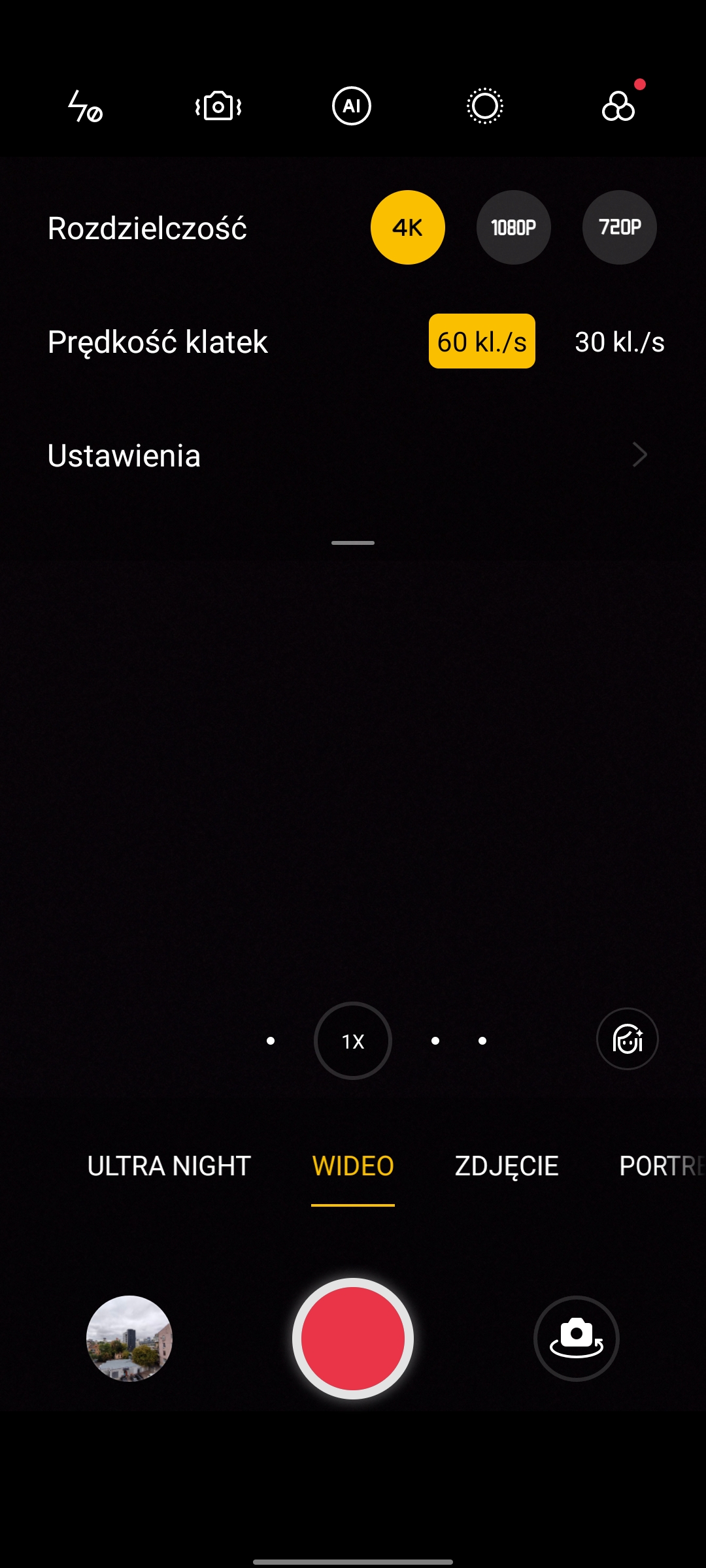Set frame rate to 60 kl./s
706x1568 pixels.
pos(482,342)
